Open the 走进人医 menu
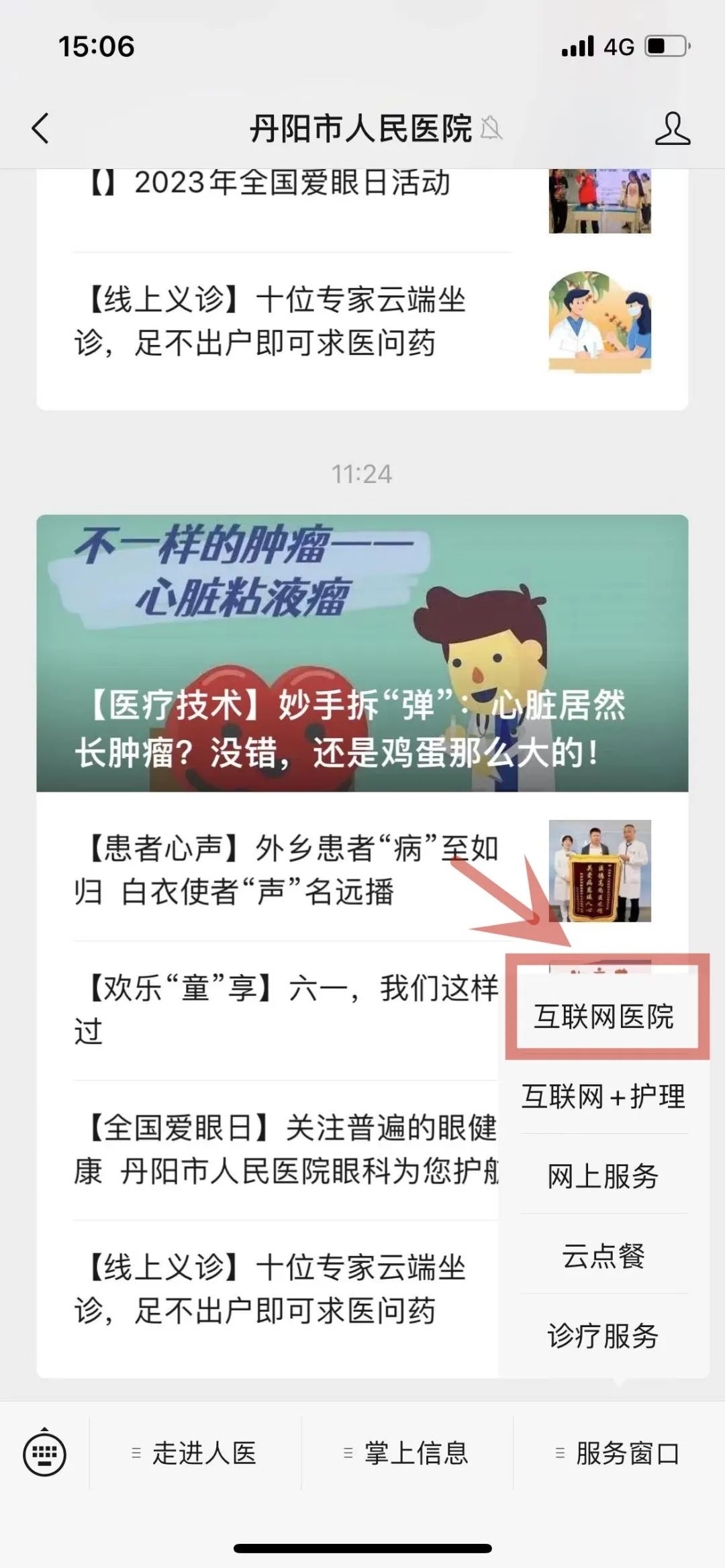 195,1453
